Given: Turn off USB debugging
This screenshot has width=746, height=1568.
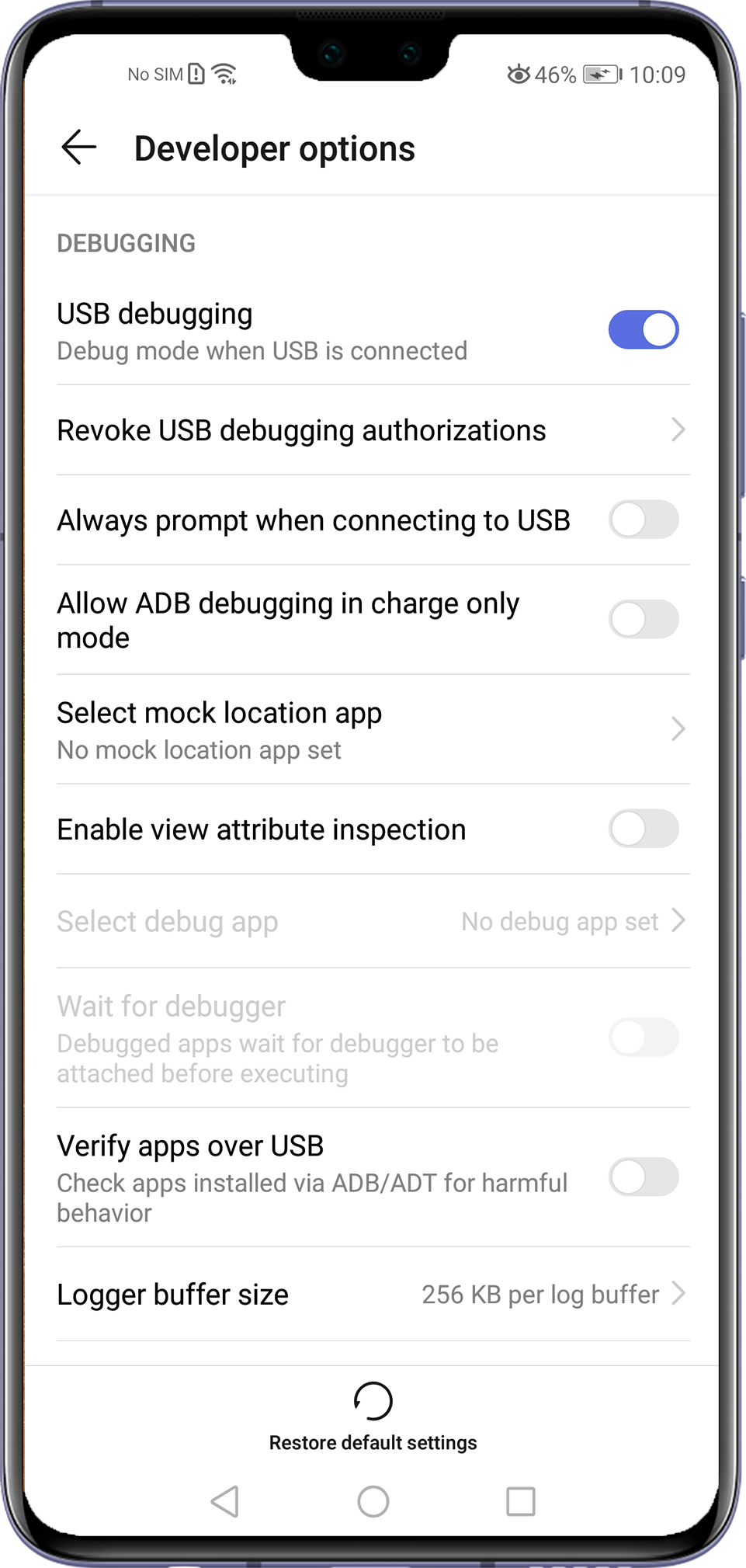Looking at the screenshot, I should (x=643, y=330).
